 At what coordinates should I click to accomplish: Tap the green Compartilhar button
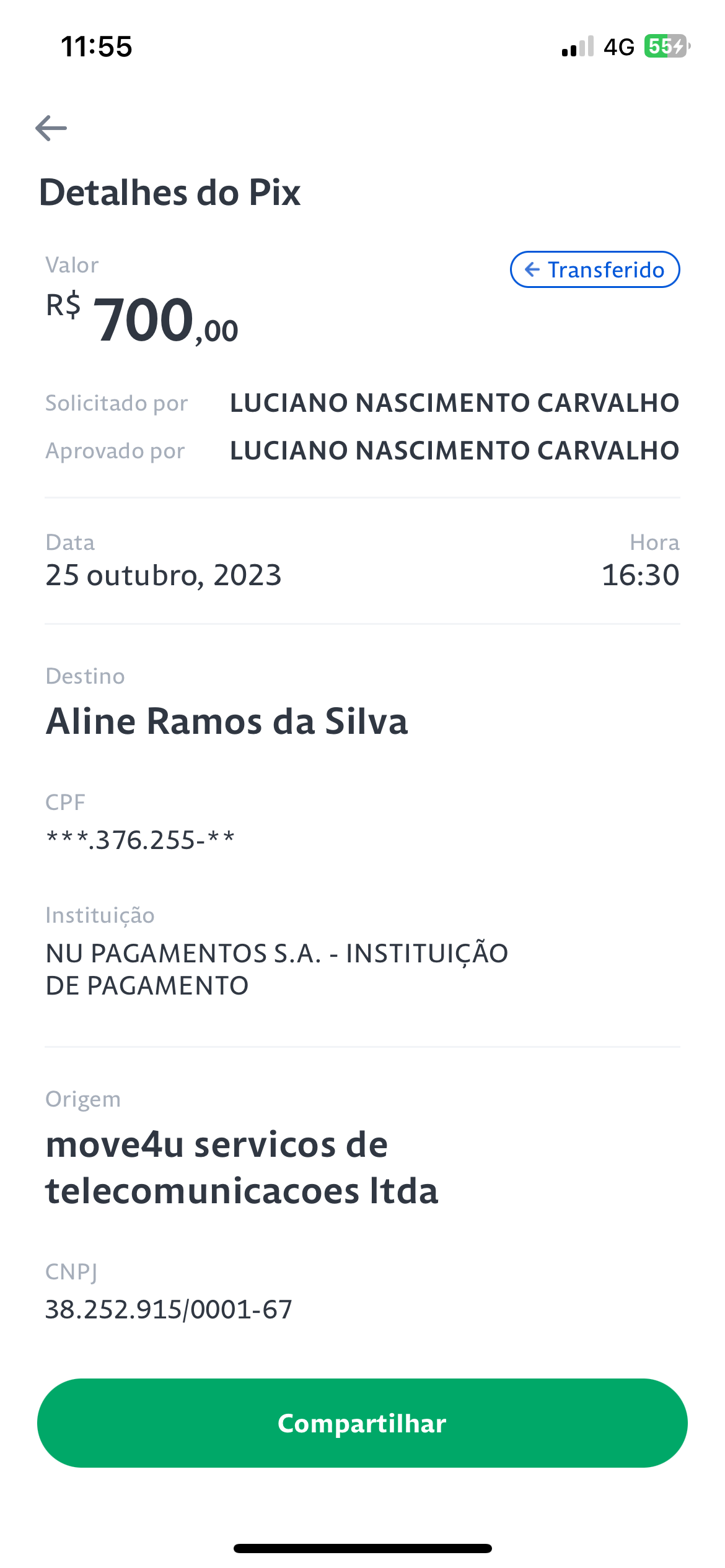point(362,1423)
